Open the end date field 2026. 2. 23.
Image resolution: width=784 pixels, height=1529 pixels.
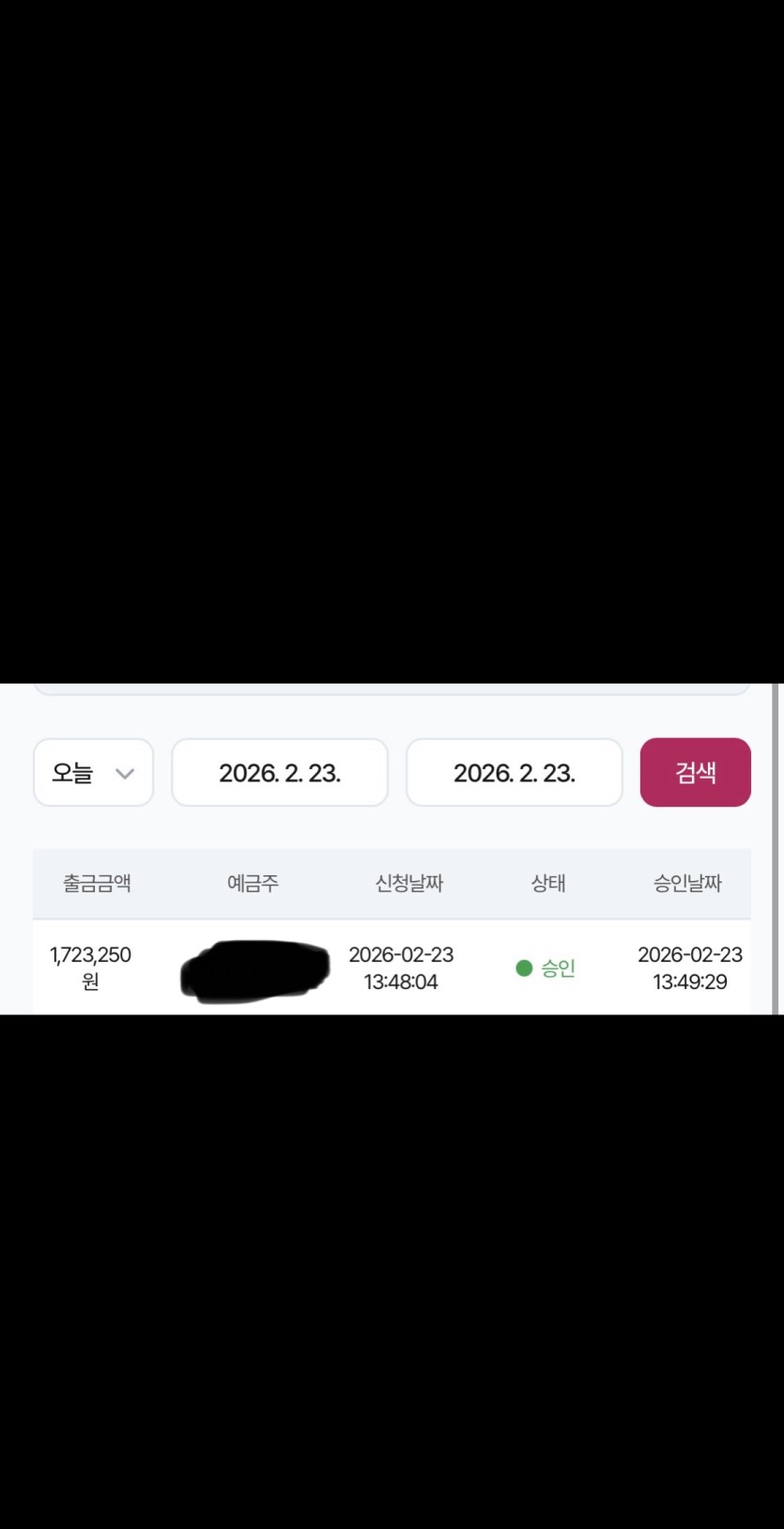click(x=514, y=773)
